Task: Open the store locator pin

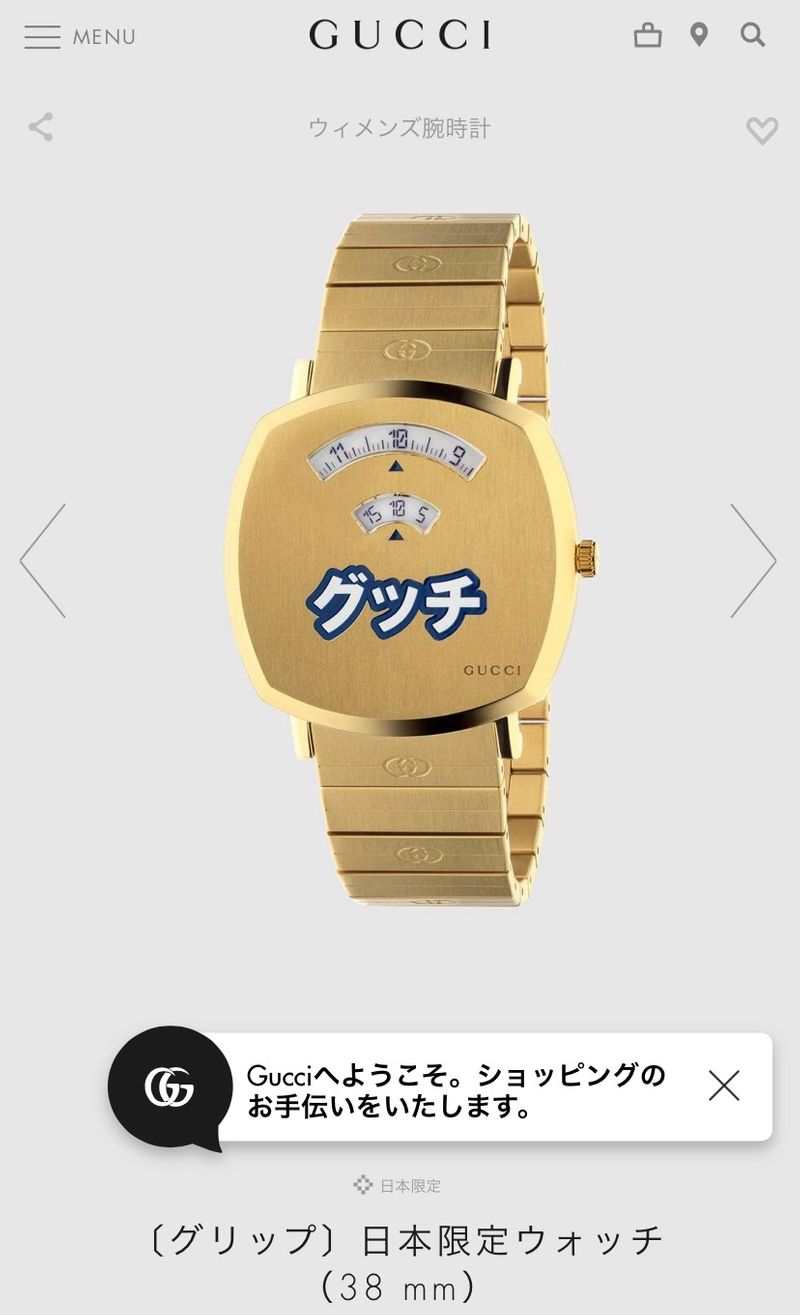Action: tap(699, 36)
